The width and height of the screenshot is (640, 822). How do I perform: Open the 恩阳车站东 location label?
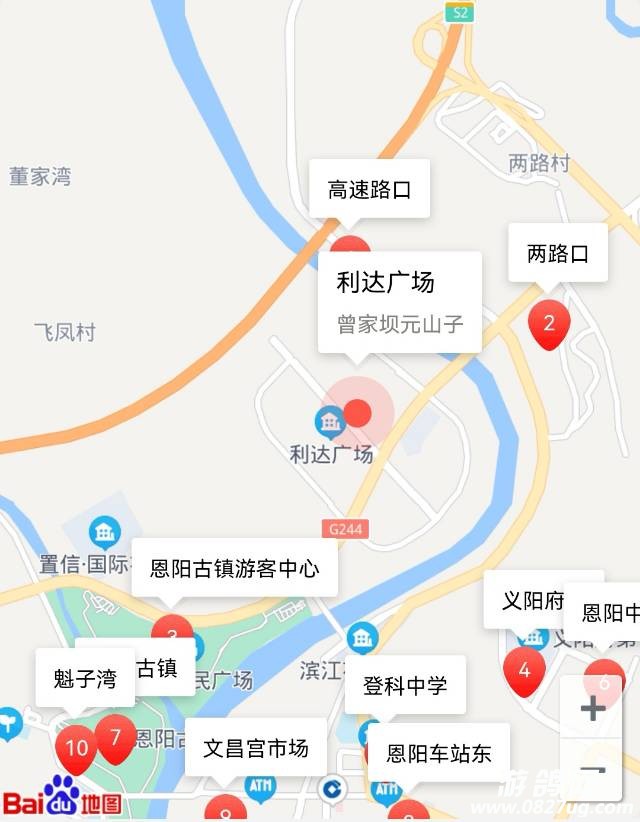click(x=439, y=753)
